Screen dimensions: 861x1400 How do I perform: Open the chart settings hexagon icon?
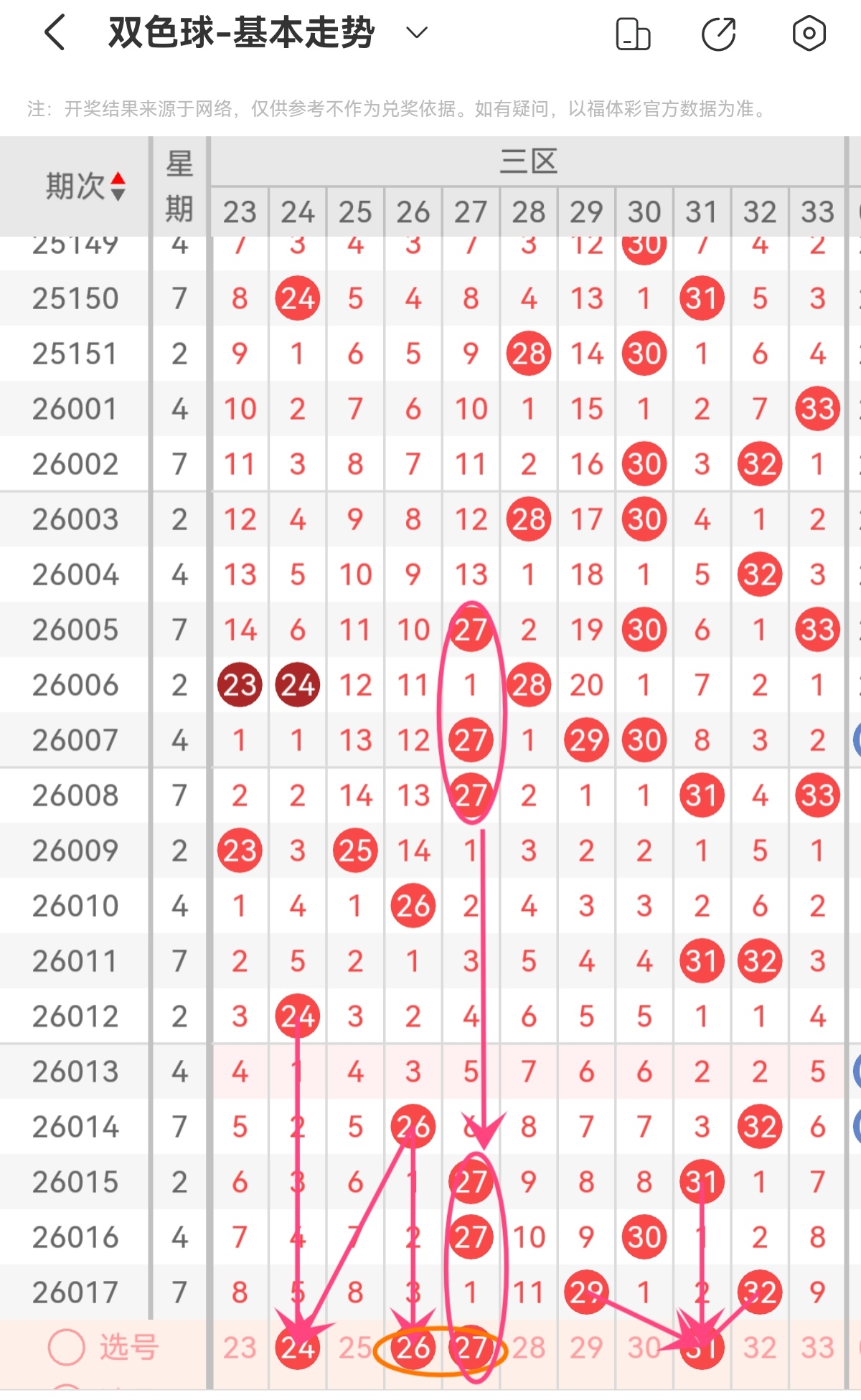pyautogui.click(x=809, y=33)
